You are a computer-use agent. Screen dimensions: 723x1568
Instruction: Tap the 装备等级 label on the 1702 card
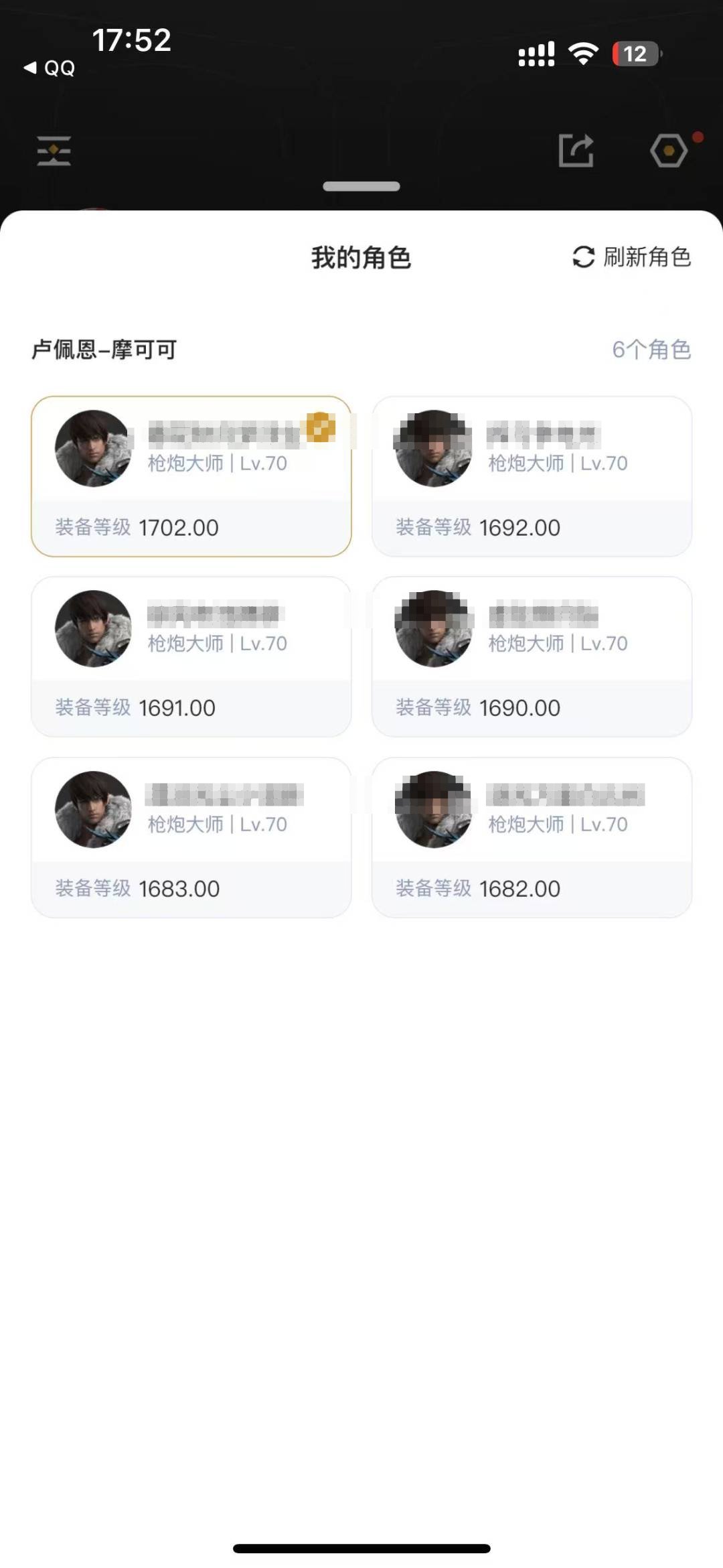pyautogui.click(x=92, y=528)
